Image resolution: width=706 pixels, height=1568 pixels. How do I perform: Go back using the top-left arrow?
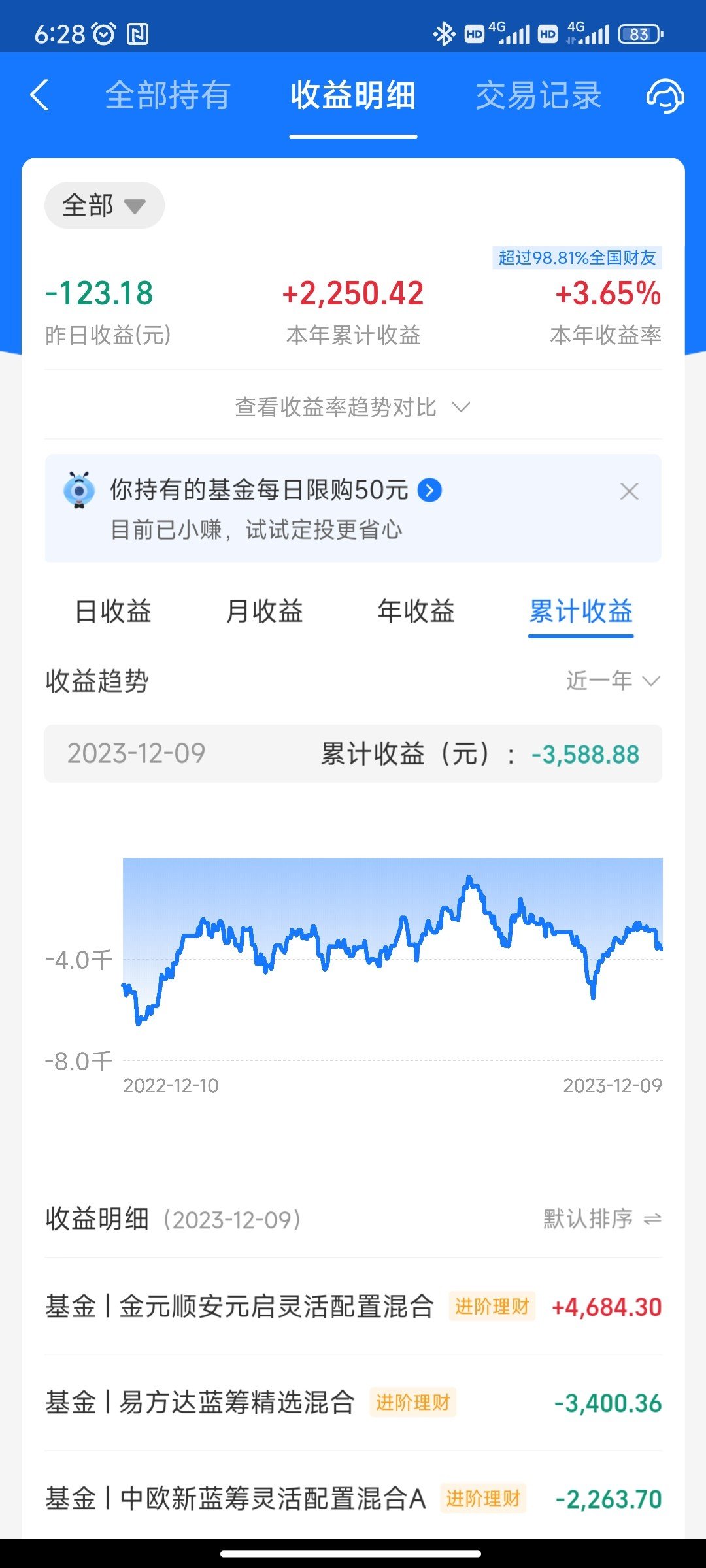[40, 95]
